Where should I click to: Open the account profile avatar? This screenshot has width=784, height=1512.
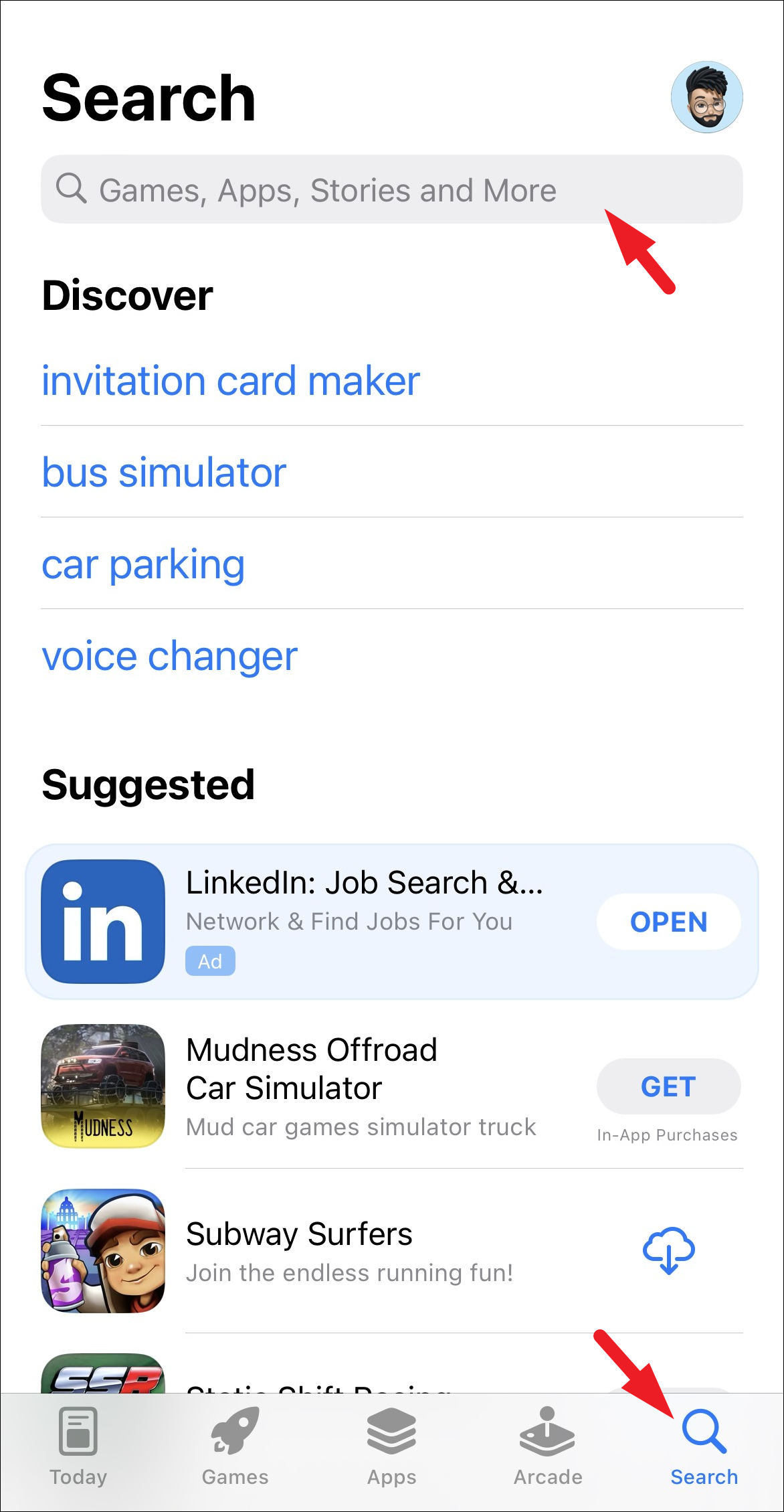tap(706, 97)
